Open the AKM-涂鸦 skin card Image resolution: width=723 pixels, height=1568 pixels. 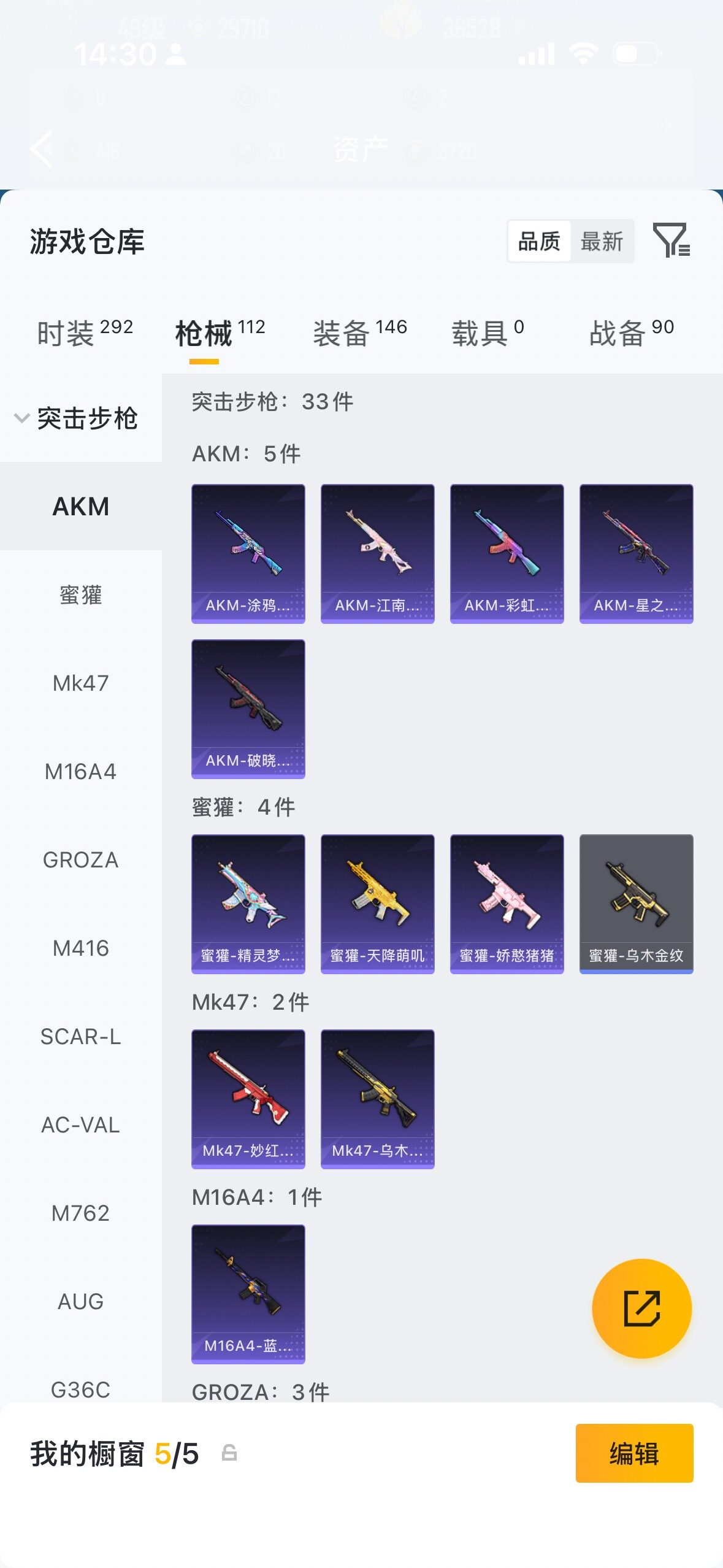pos(248,554)
